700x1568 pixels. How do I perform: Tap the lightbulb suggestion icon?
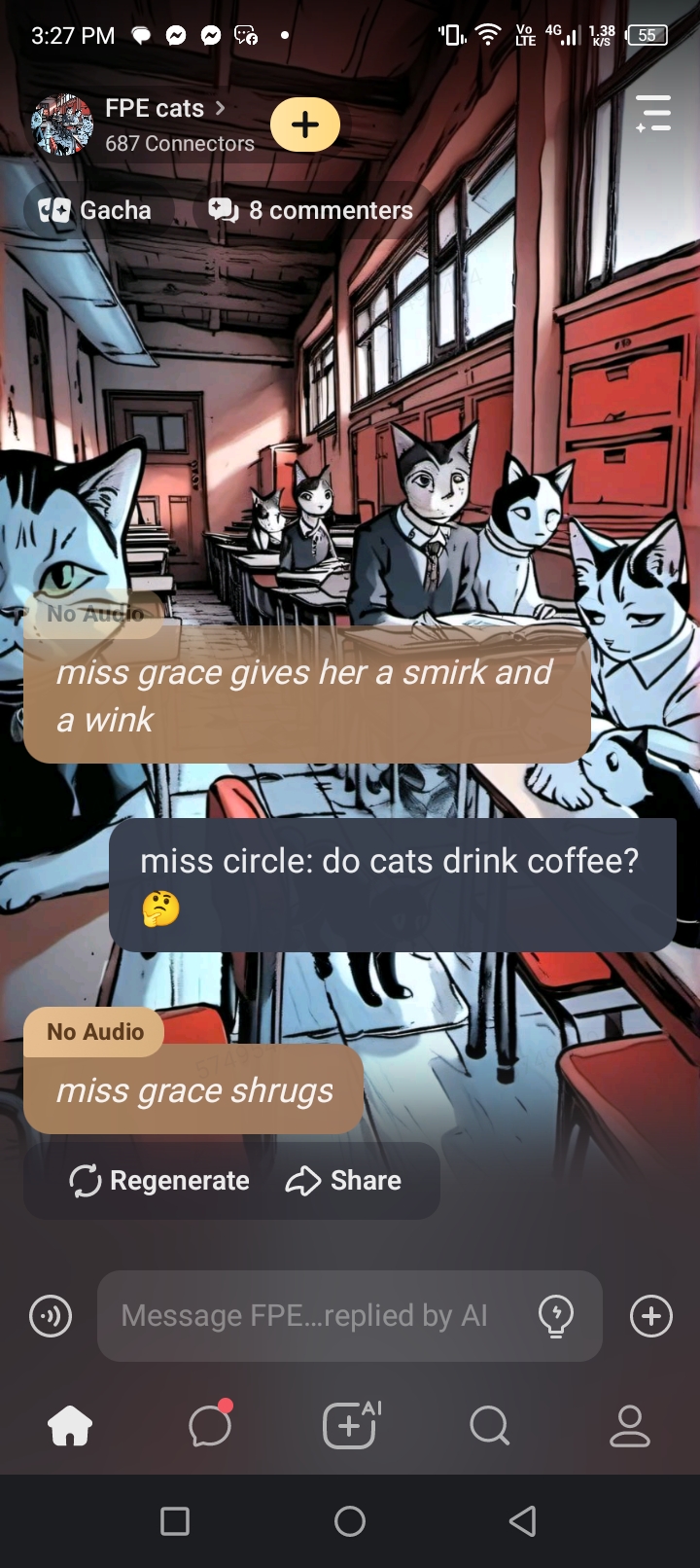click(x=556, y=1316)
